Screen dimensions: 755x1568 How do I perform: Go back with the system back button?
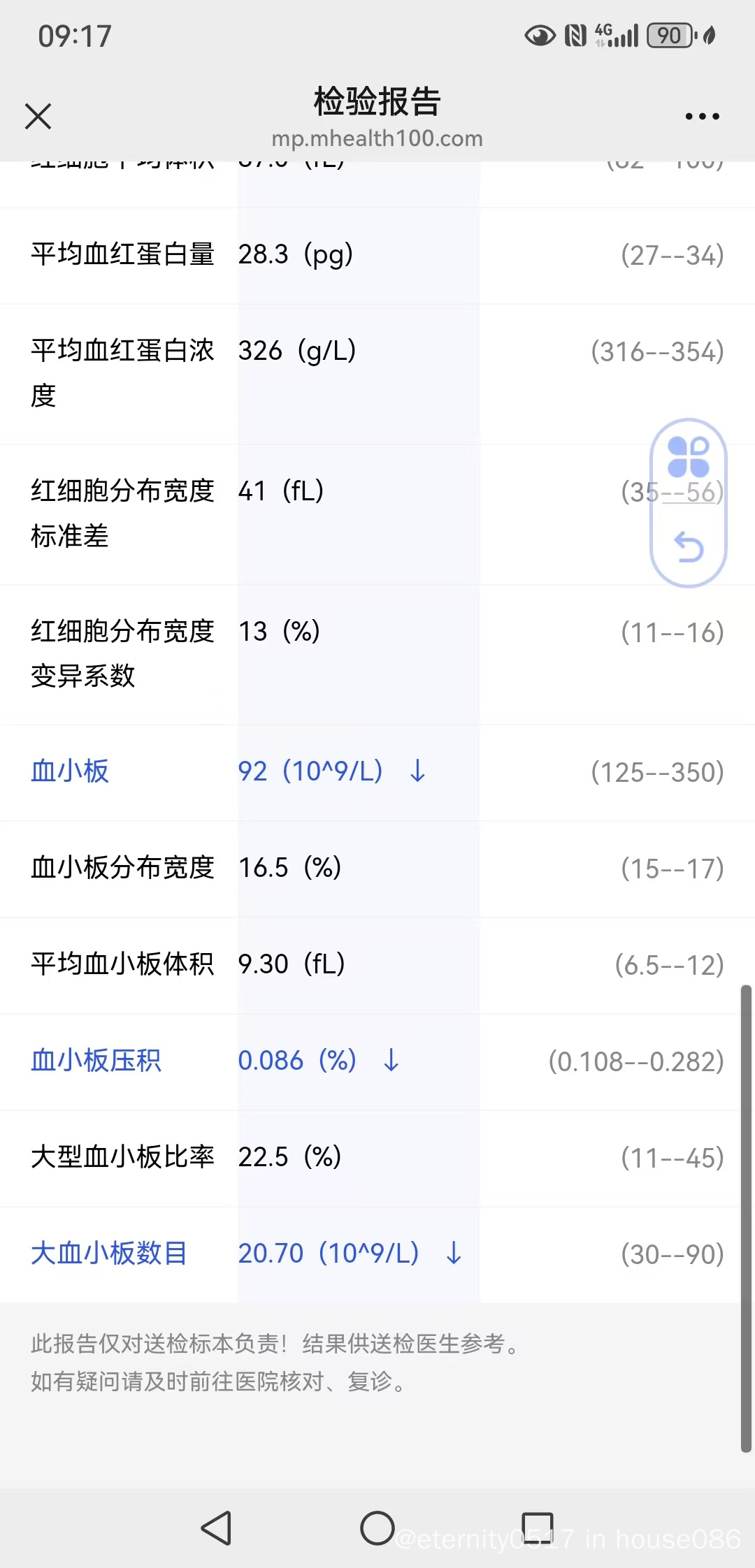click(217, 1527)
